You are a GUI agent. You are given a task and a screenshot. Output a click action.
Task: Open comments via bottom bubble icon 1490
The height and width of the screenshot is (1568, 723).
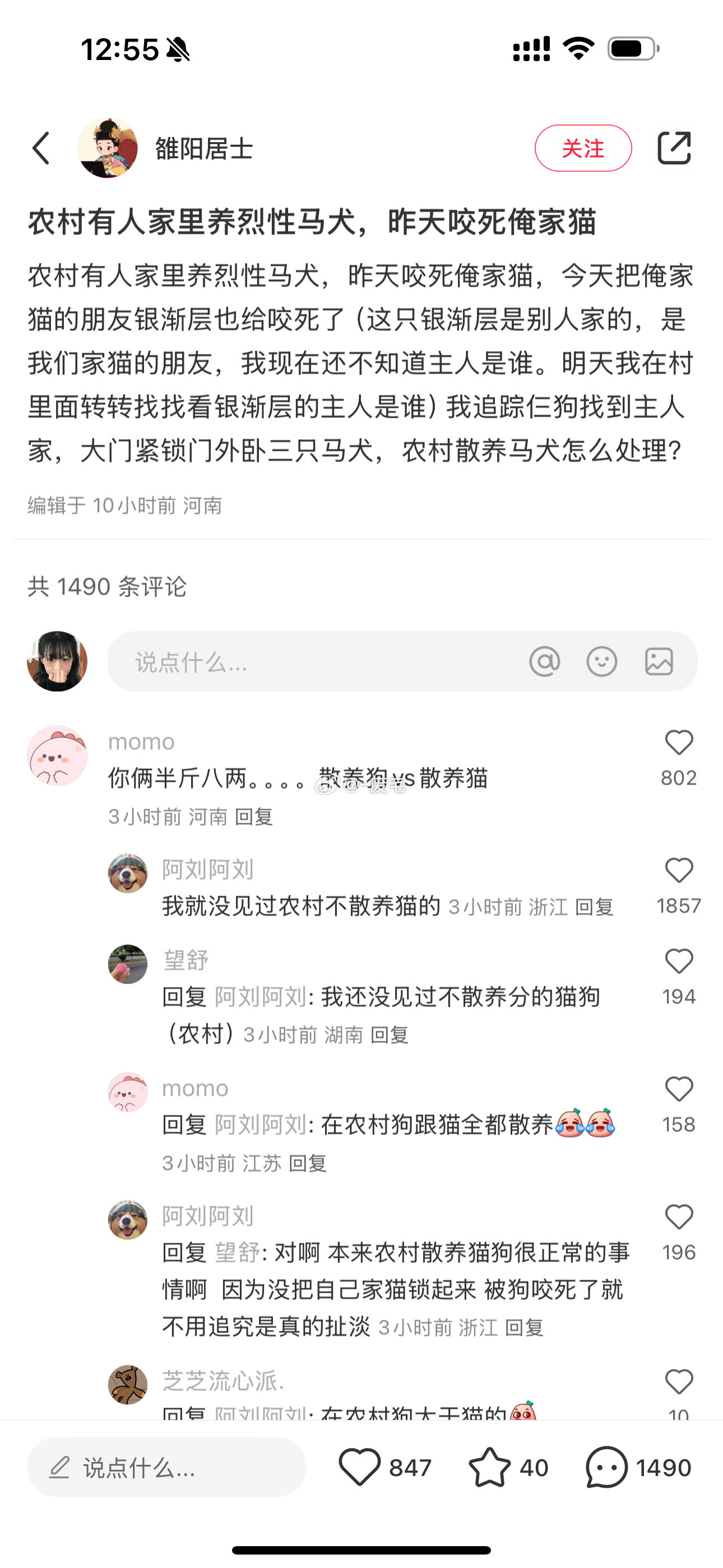pos(607,1467)
